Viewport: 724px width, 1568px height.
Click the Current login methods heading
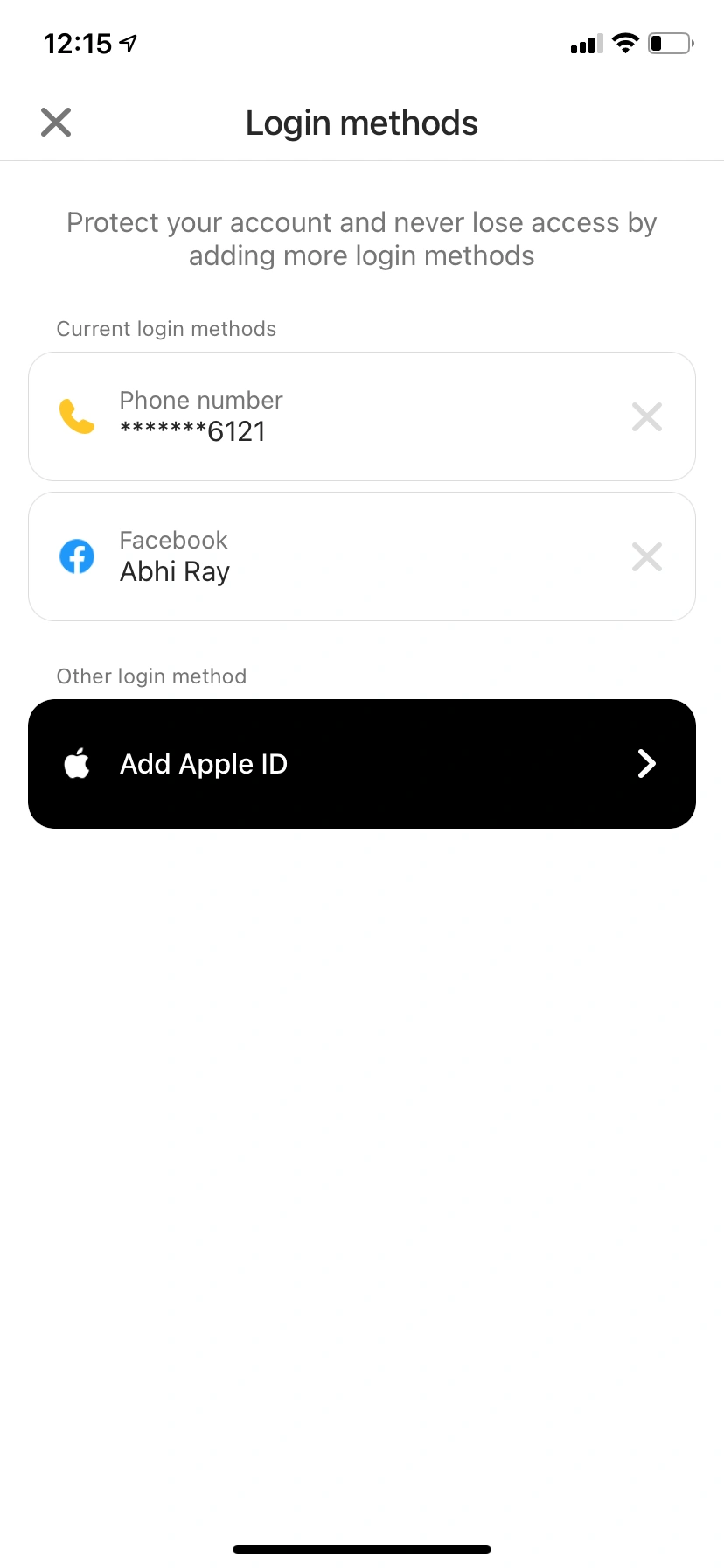pos(166,328)
